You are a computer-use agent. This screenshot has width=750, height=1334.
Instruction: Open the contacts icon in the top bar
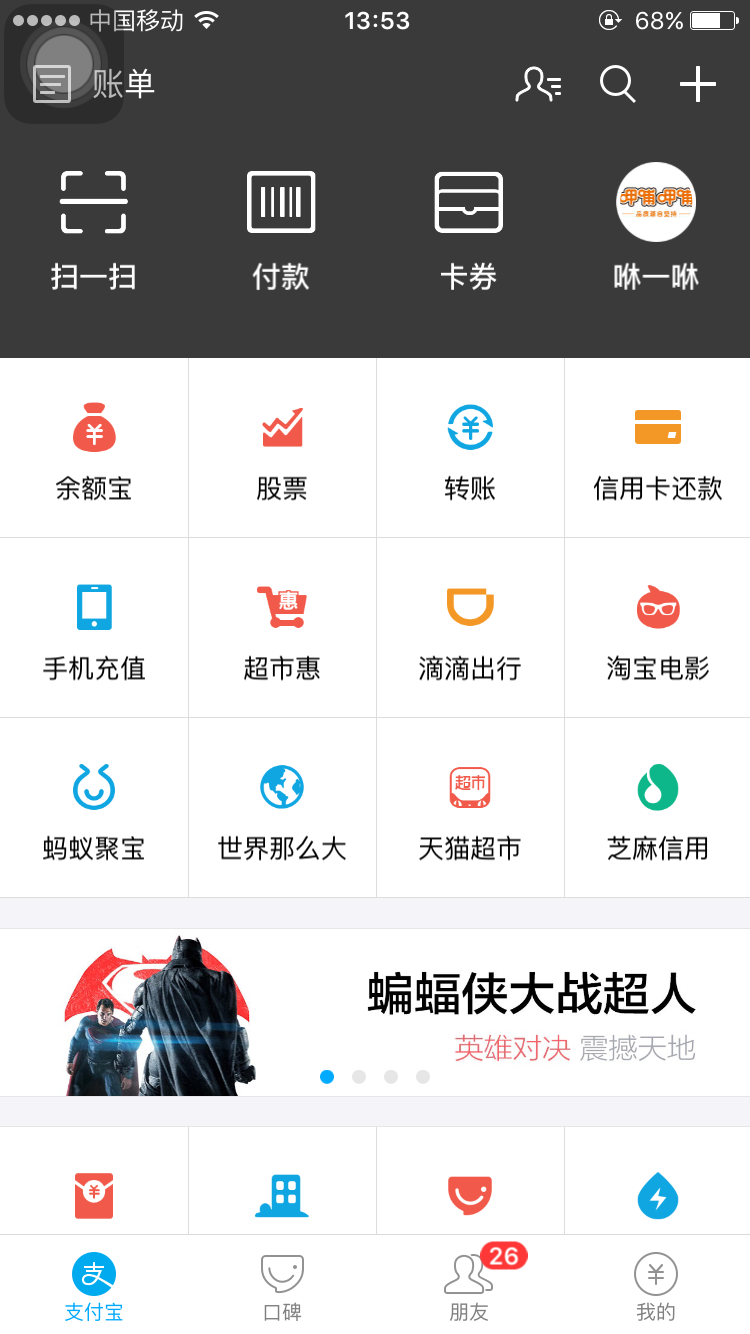538,84
